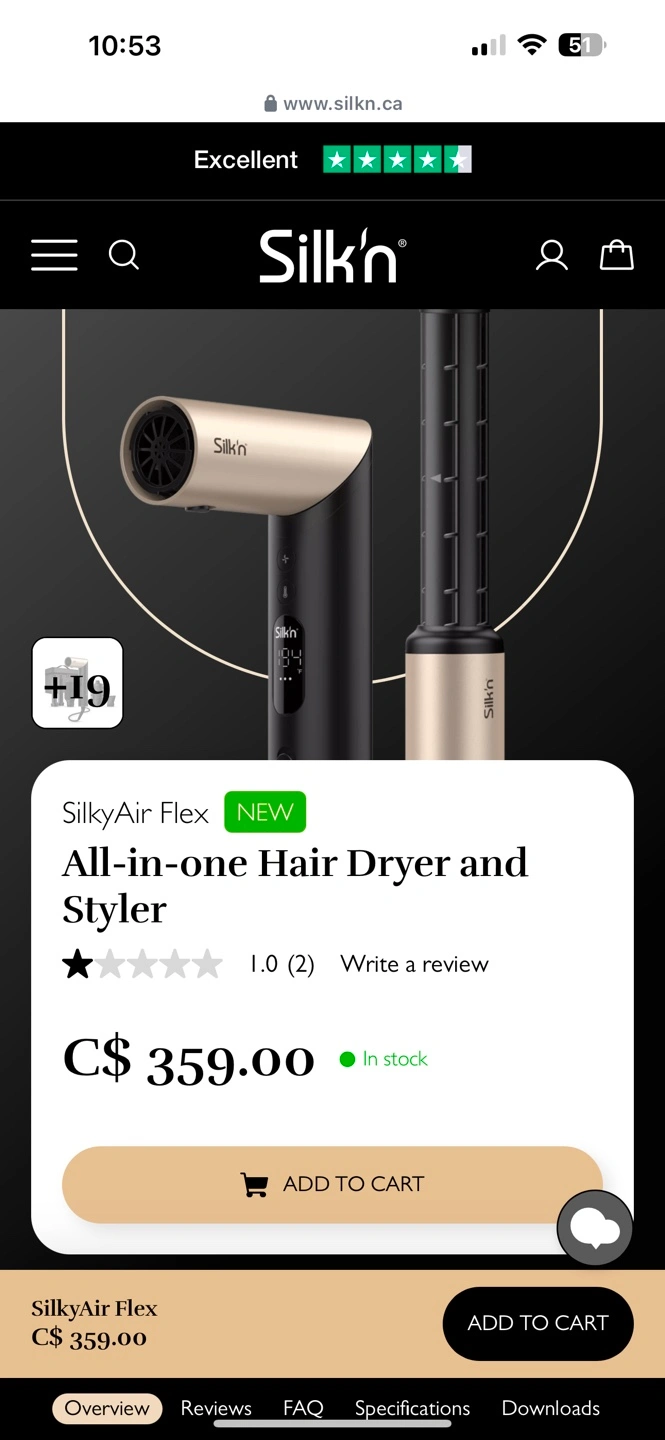This screenshot has width=665, height=1440.
Task: Open the site search
Action: 123,255
